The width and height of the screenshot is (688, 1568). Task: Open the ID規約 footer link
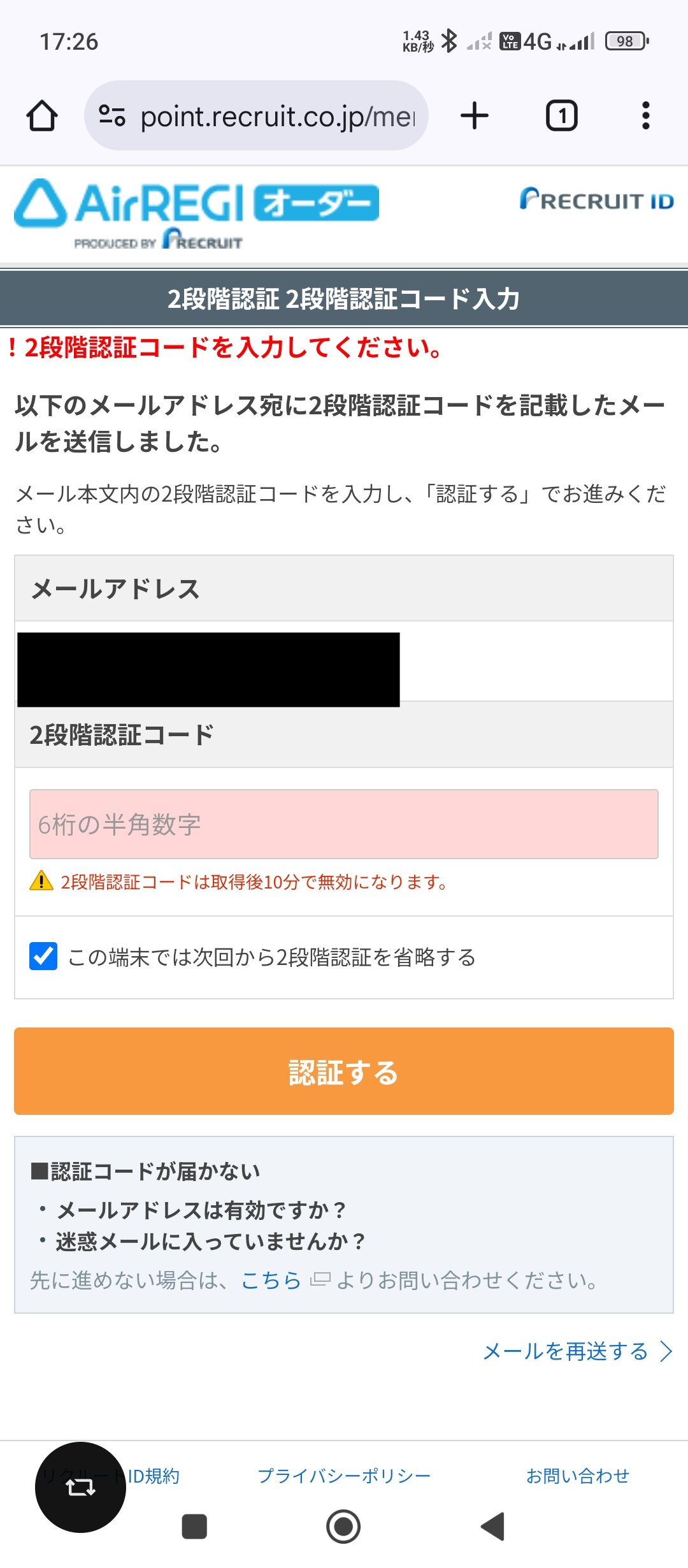154,1476
